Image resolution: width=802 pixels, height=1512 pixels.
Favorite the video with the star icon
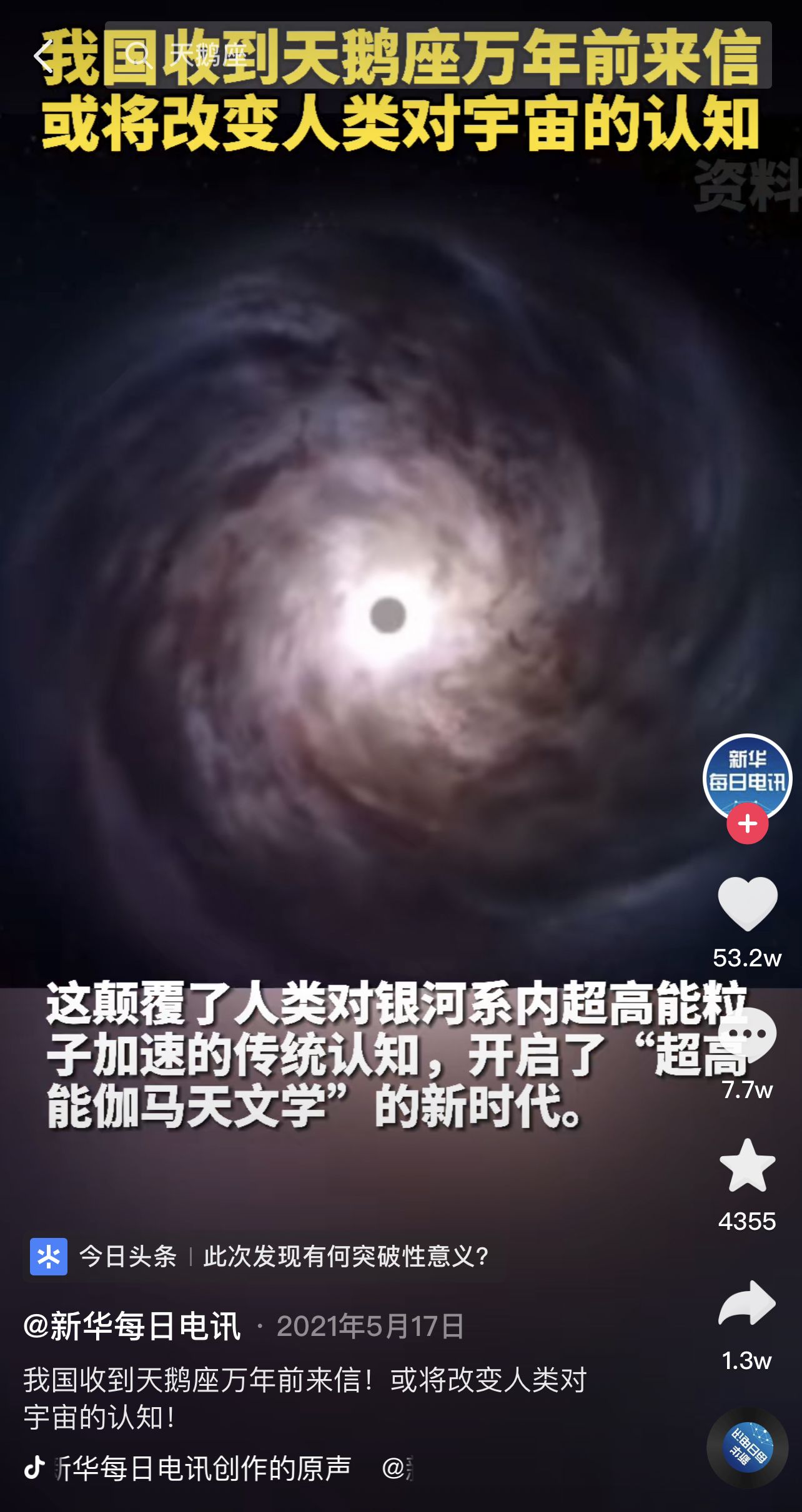tap(747, 1166)
